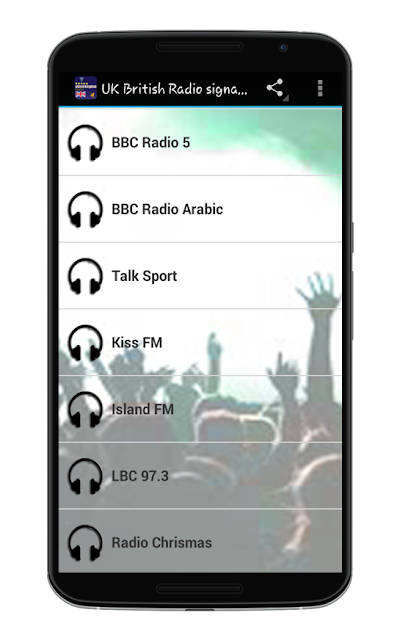
Task: Select the Talk Sport station
Action: point(200,276)
